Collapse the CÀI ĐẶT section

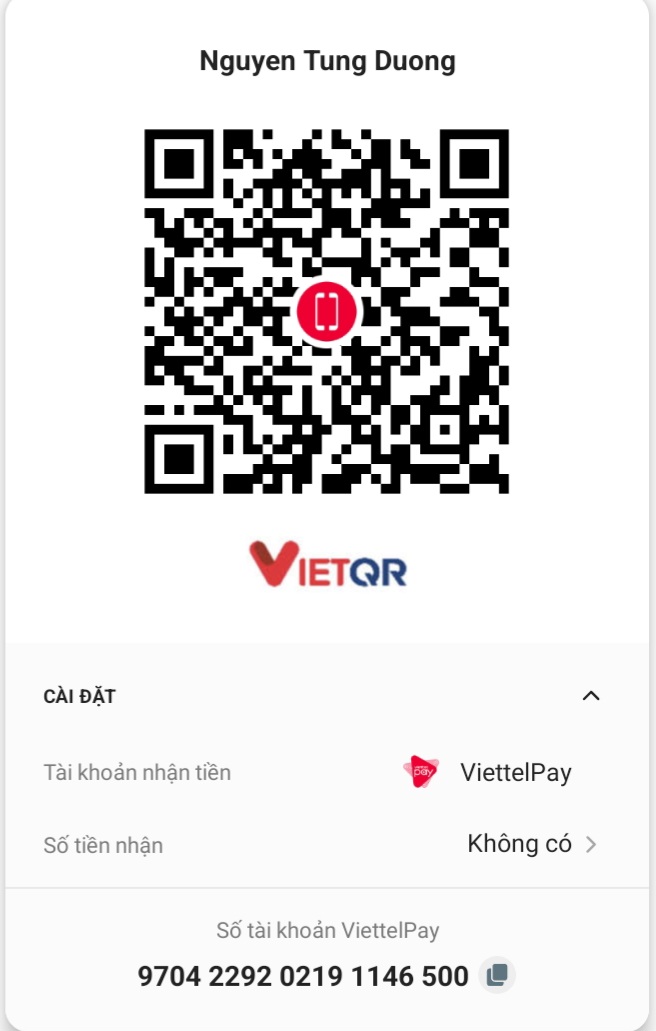click(591, 696)
